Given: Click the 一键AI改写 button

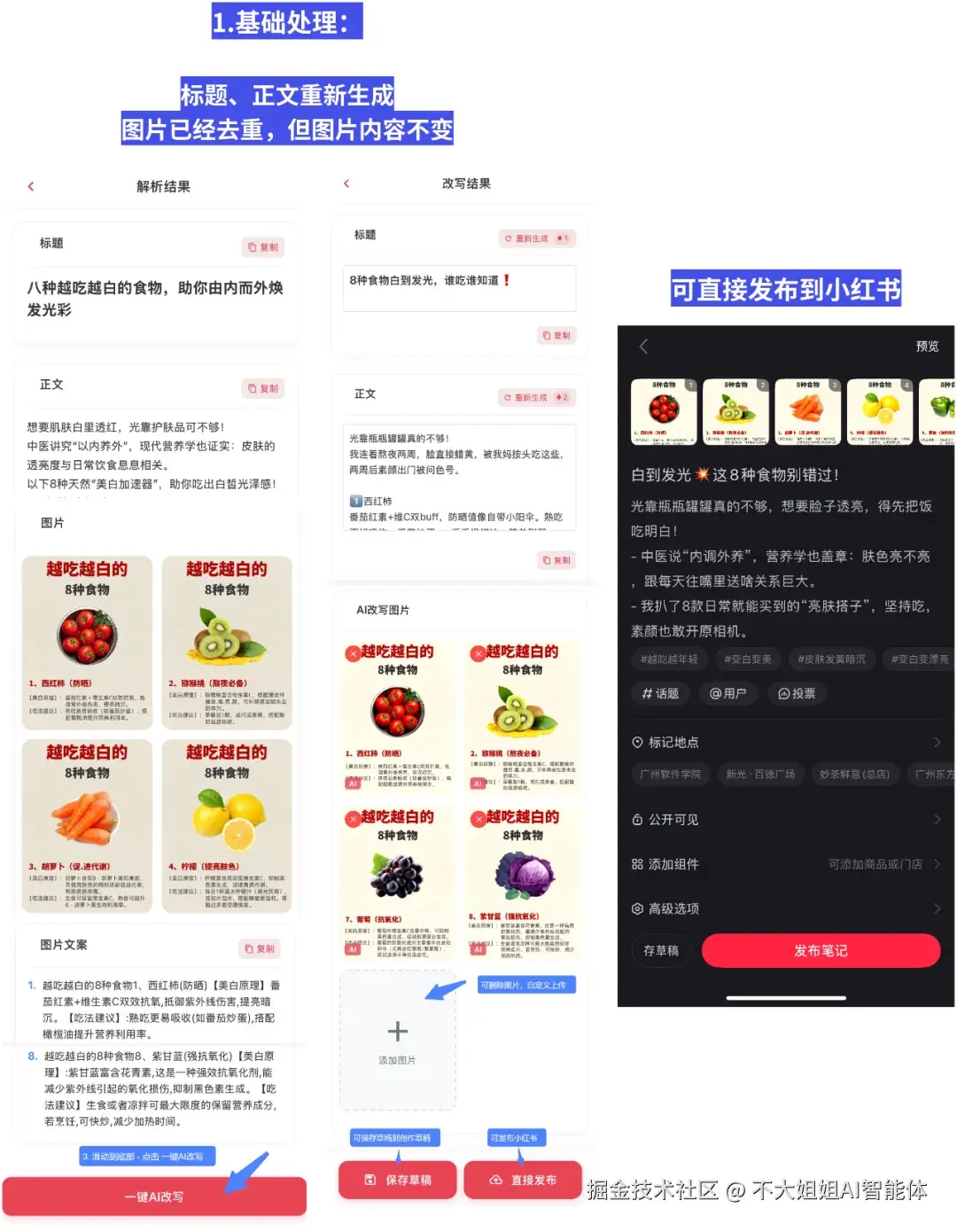Looking at the screenshot, I should pos(155,1195).
